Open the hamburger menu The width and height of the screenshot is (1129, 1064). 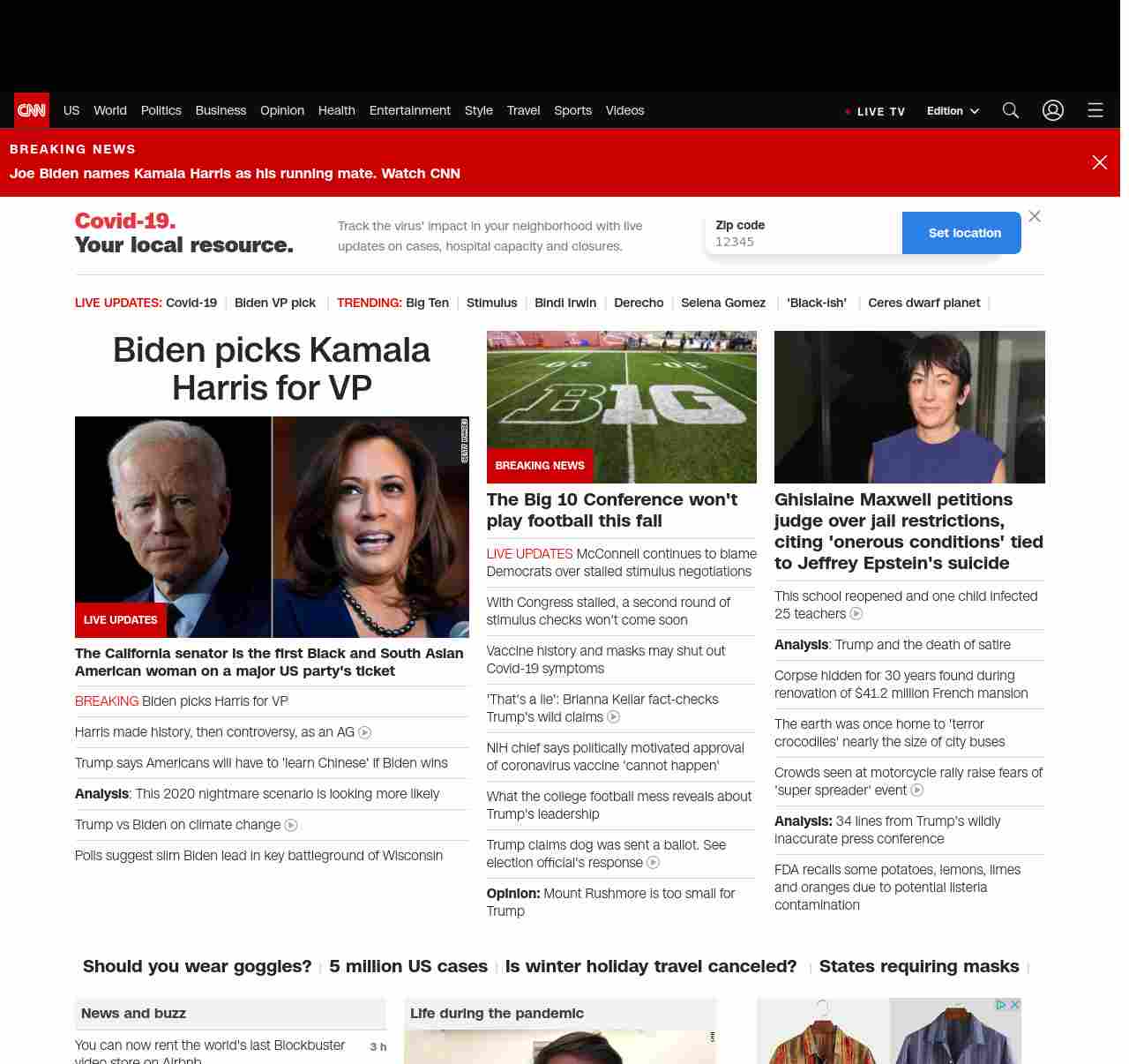tap(1095, 110)
